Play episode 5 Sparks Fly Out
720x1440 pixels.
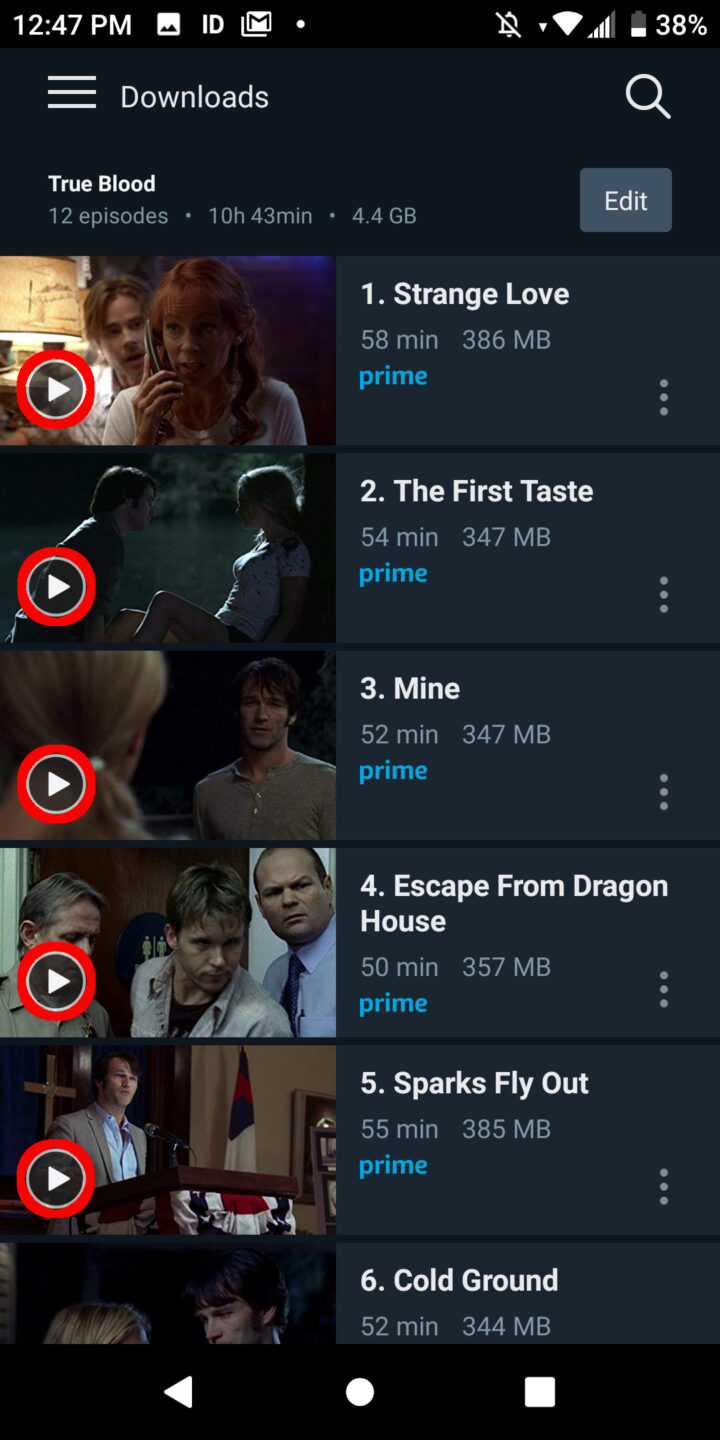(x=55, y=1178)
